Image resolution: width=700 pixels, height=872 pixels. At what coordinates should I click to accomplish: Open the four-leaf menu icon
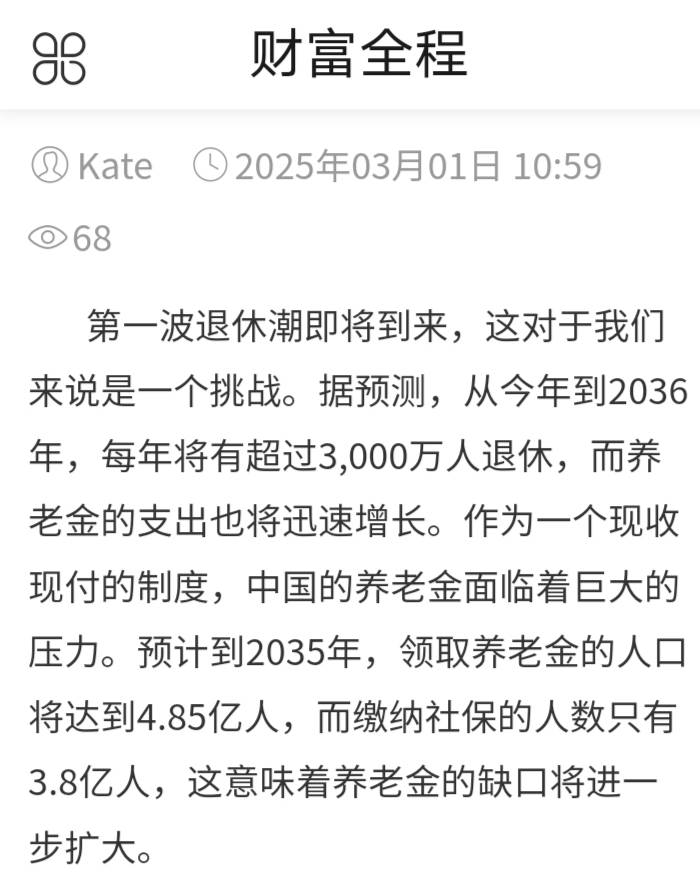59,57
